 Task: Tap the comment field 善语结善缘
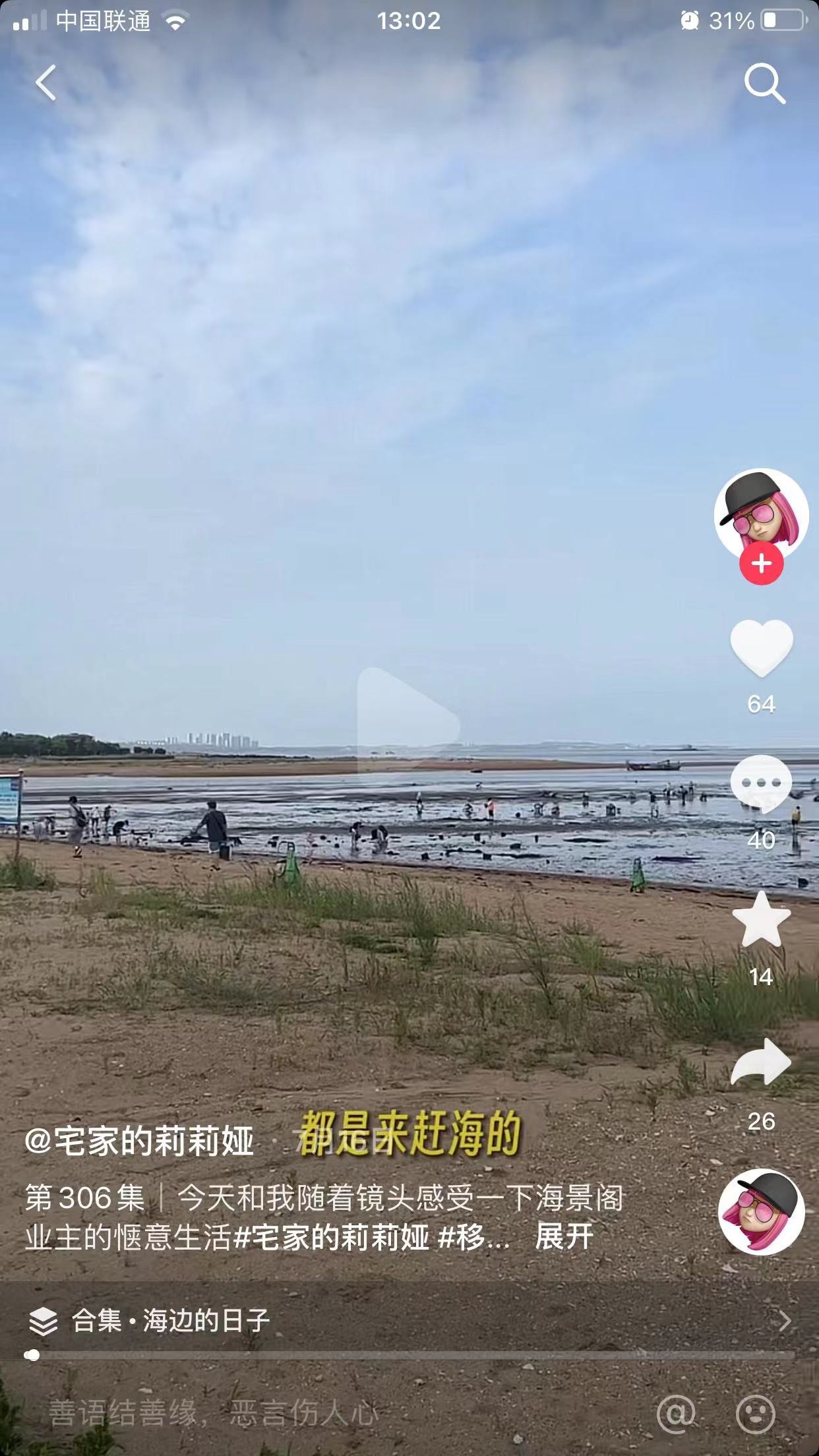(214, 1413)
